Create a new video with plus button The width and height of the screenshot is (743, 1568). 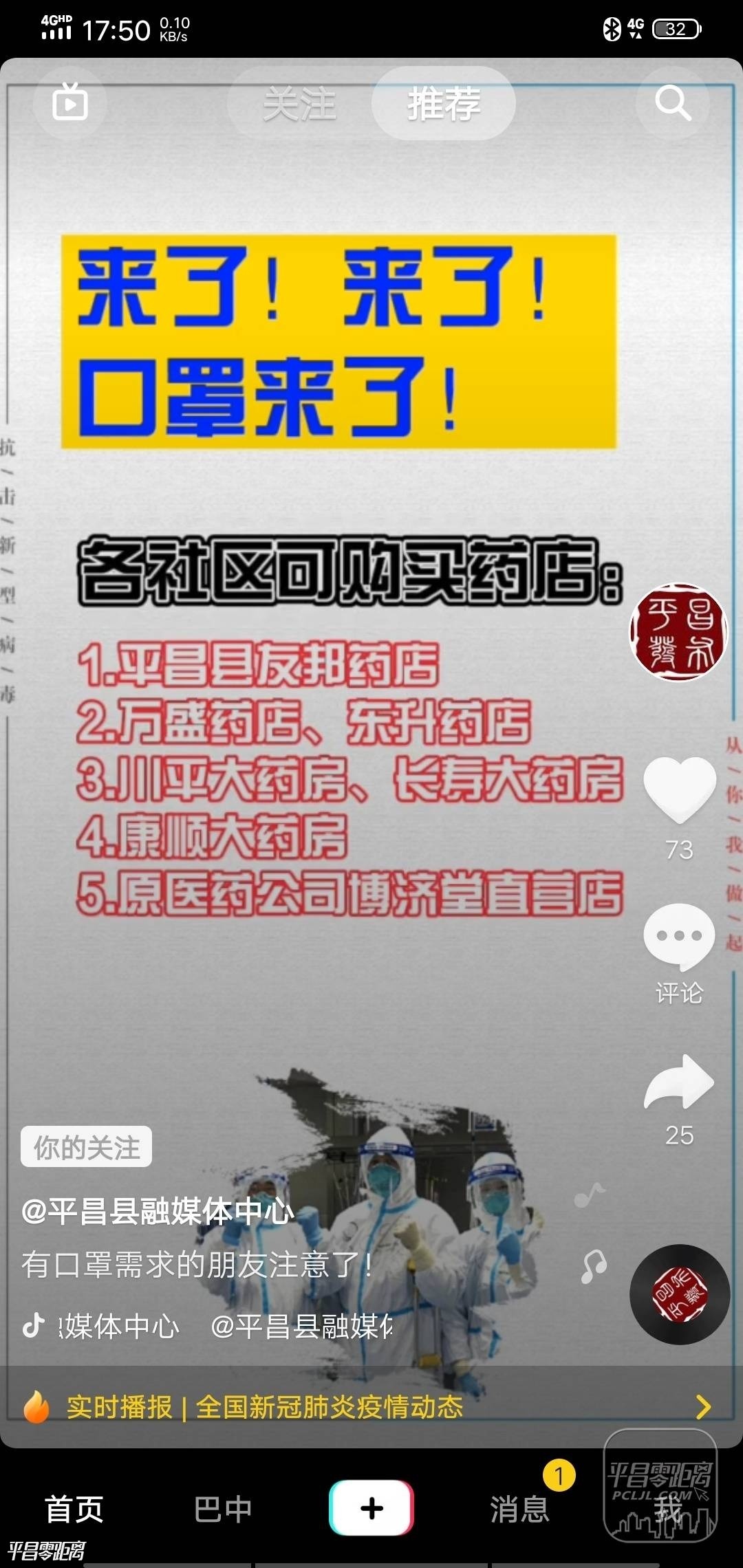(x=371, y=1508)
